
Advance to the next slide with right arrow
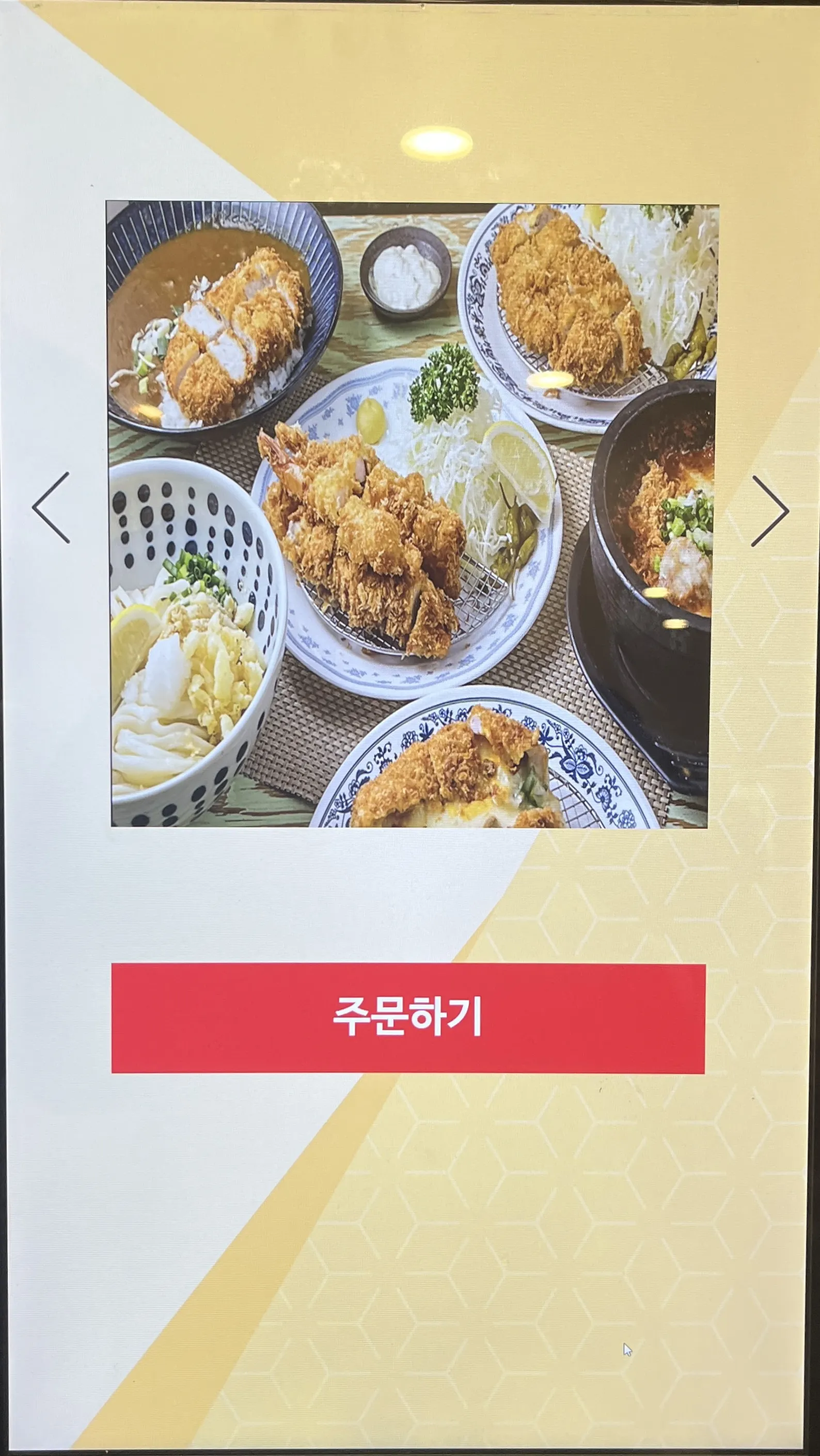pos(770,511)
